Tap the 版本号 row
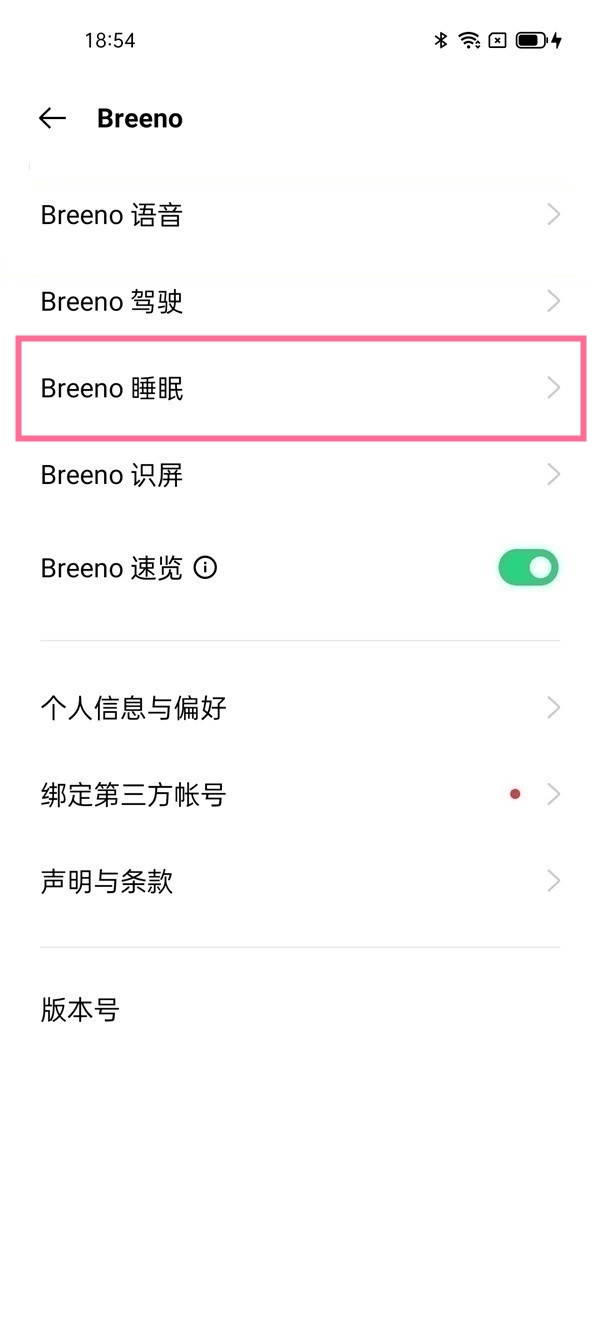The width and height of the screenshot is (600, 1333). point(300,1010)
